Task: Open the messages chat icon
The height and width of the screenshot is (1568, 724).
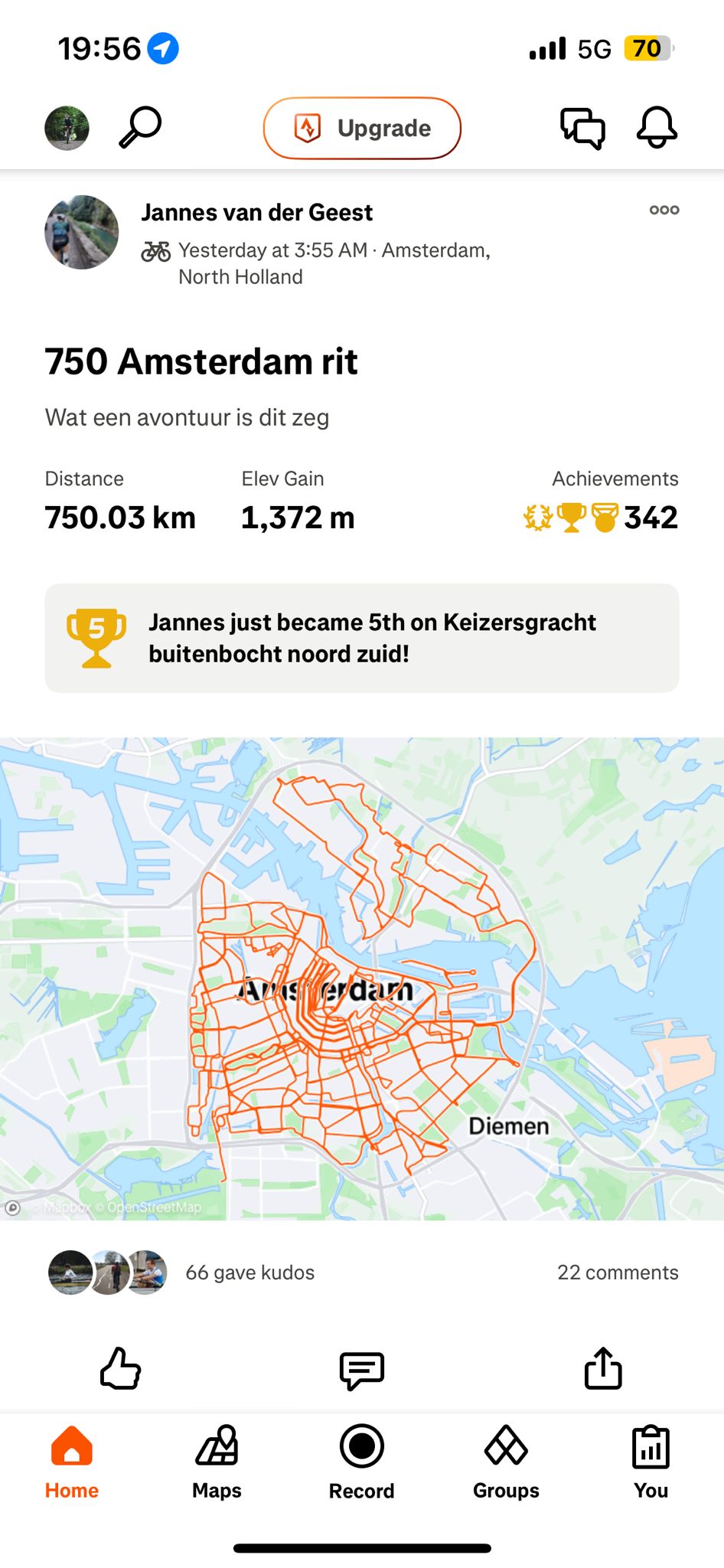Action: pos(582,128)
